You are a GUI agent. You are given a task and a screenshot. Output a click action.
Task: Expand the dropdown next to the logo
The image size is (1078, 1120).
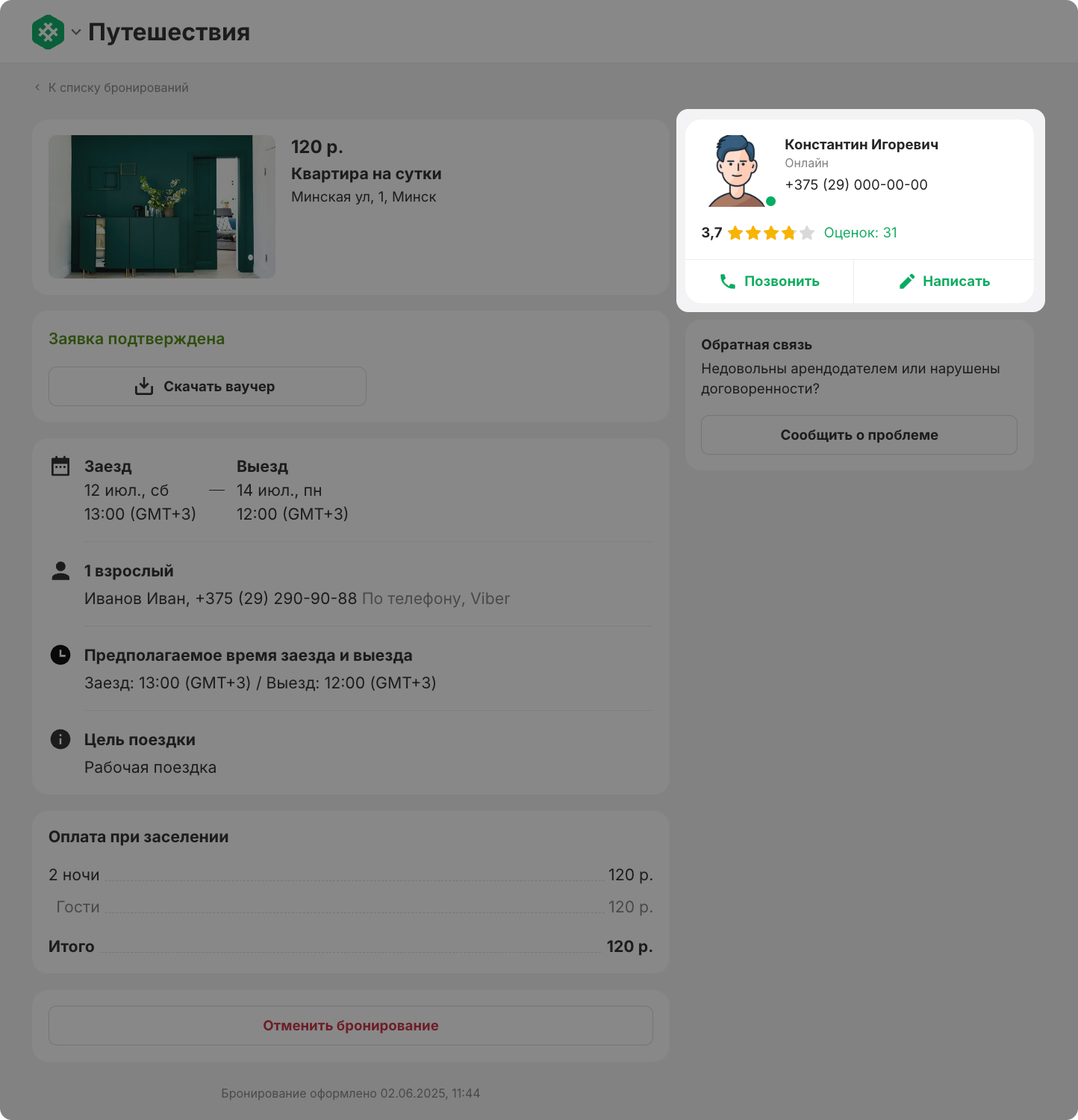pos(76,32)
